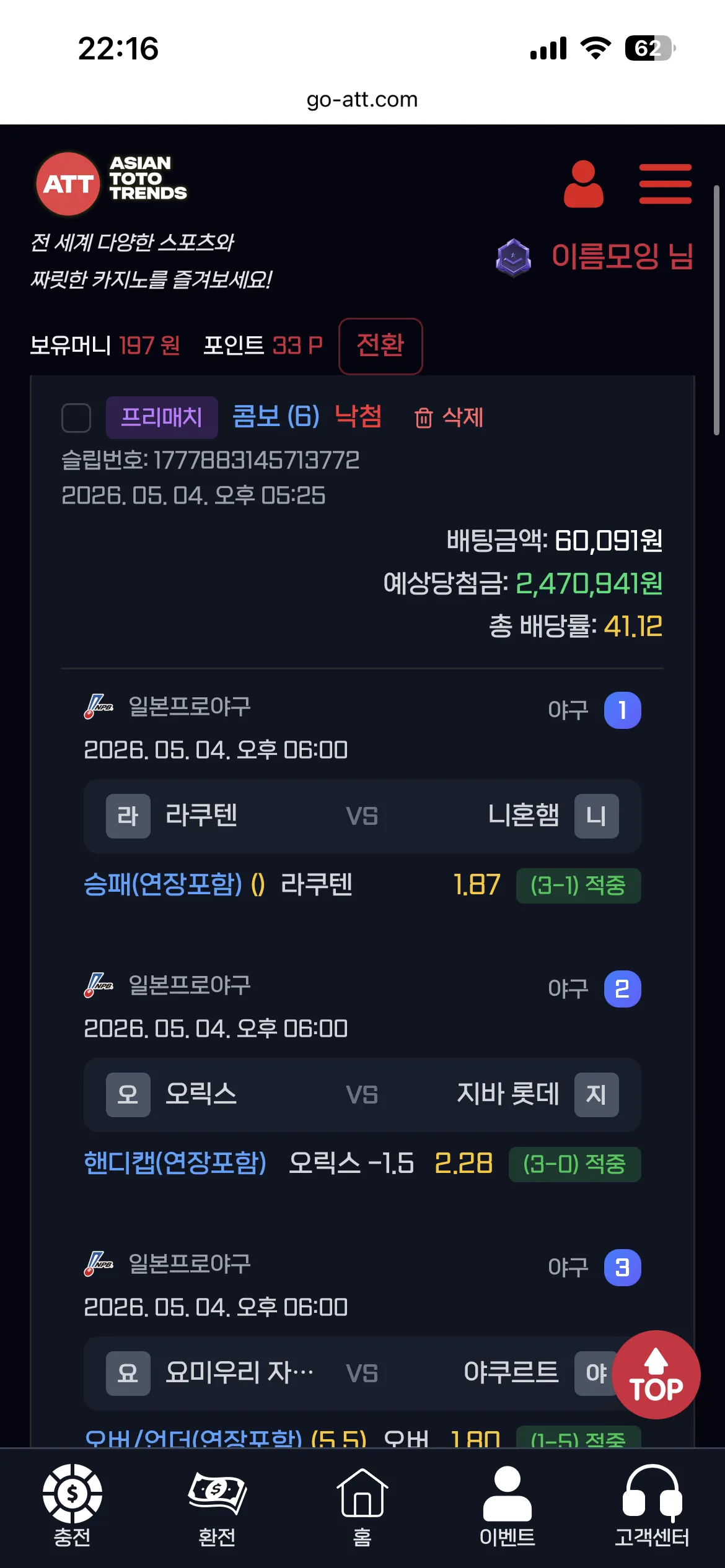The width and height of the screenshot is (725, 1568).
Task: Tap the 전환 points convert button
Action: pyautogui.click(x=380, y=346)
